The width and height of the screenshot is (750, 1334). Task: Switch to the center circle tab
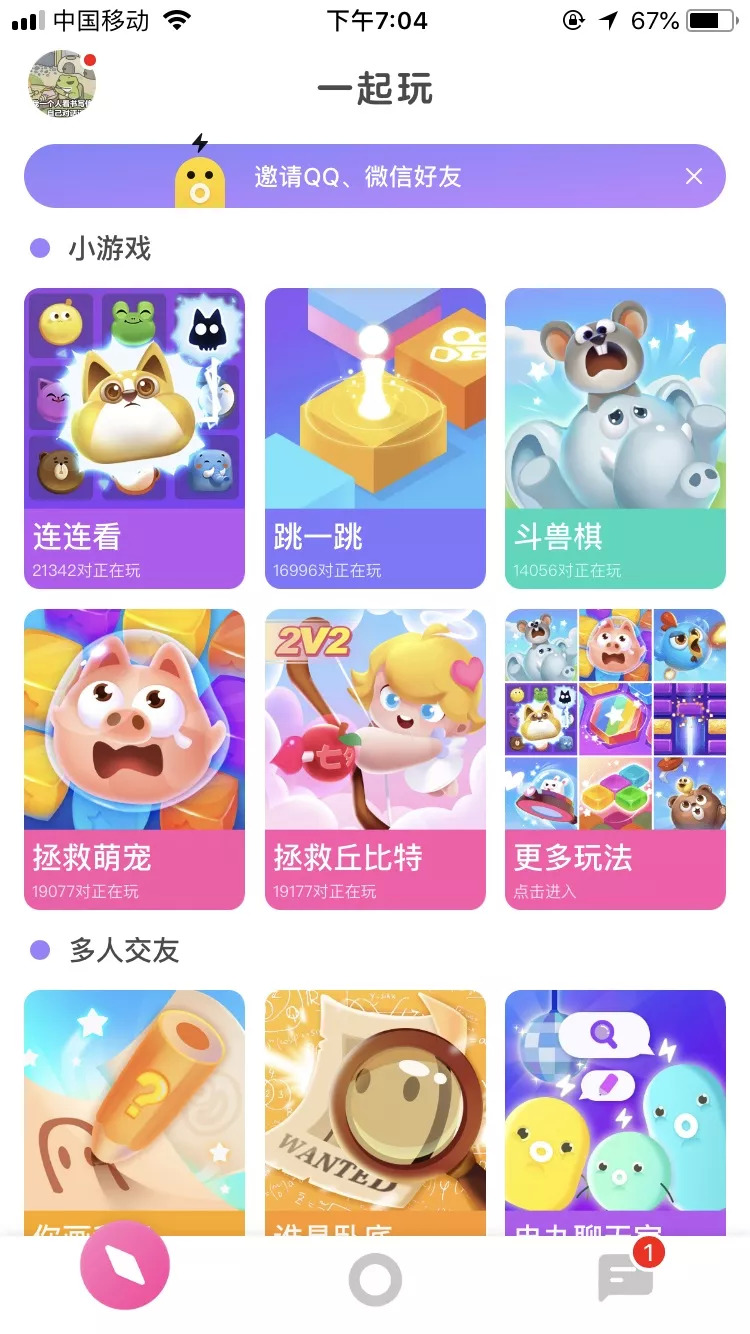pyautogui.click(x=375, y=1279)
